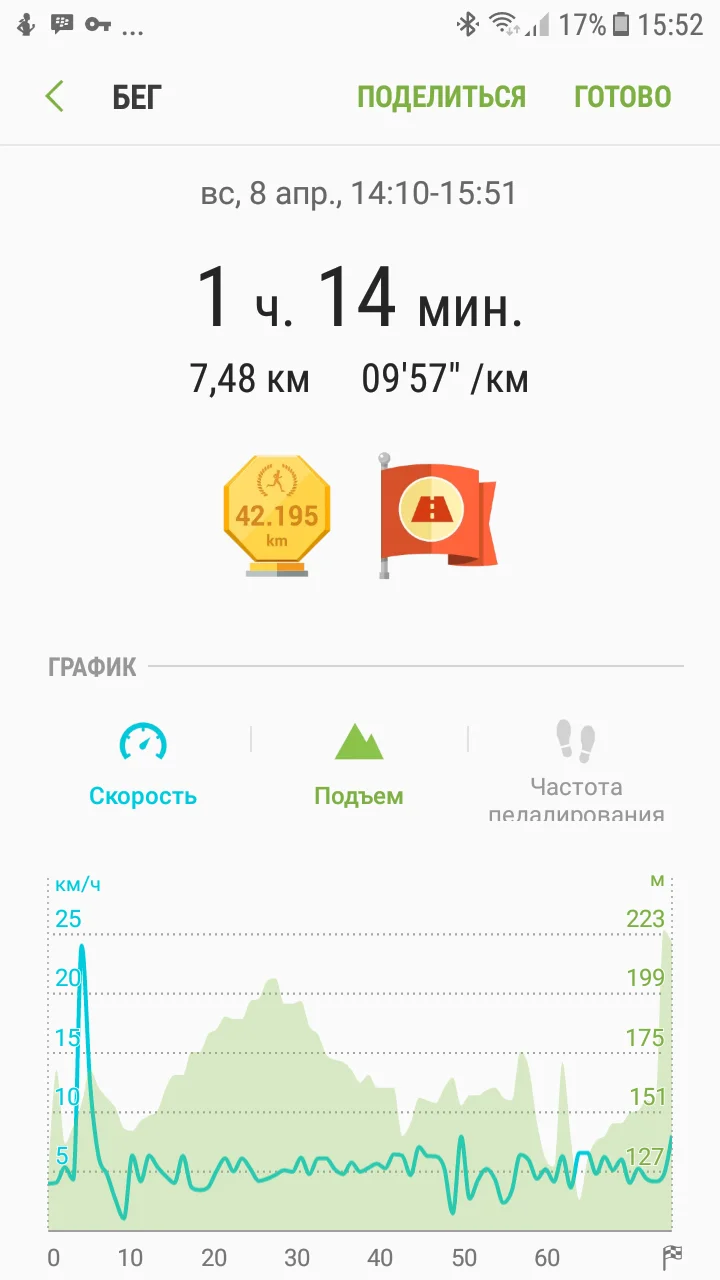Toggle the Скорость speed graph
The width and height of the screenshot is (720, 1280).
(x=143, y=765)
